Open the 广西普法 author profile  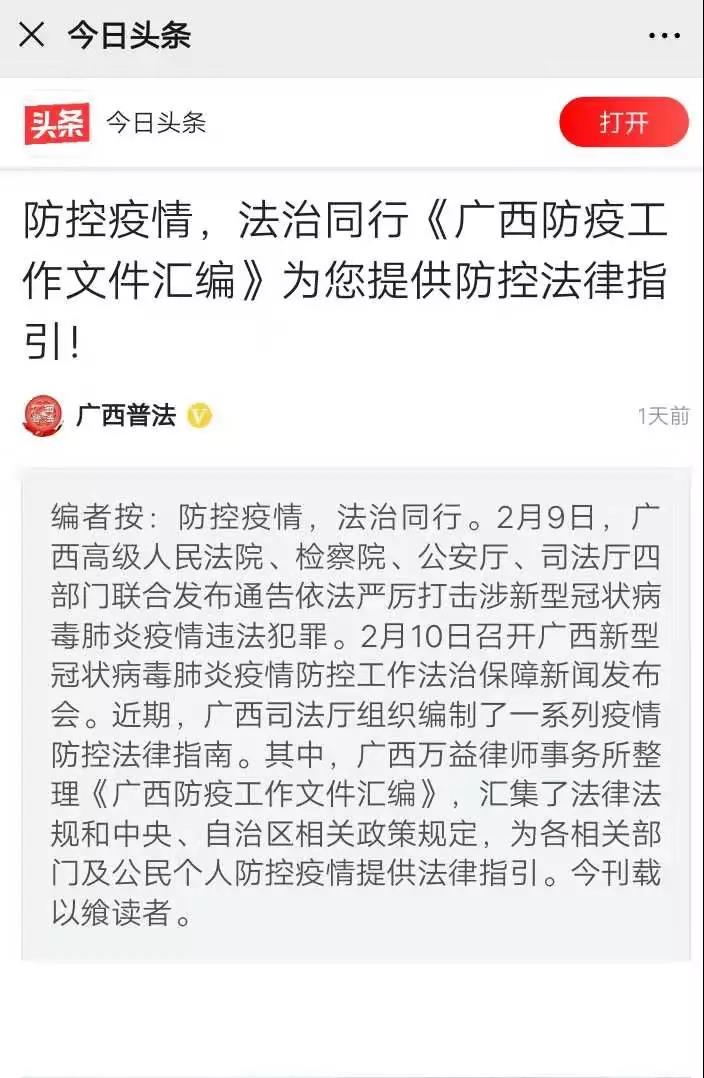[126, 416]
